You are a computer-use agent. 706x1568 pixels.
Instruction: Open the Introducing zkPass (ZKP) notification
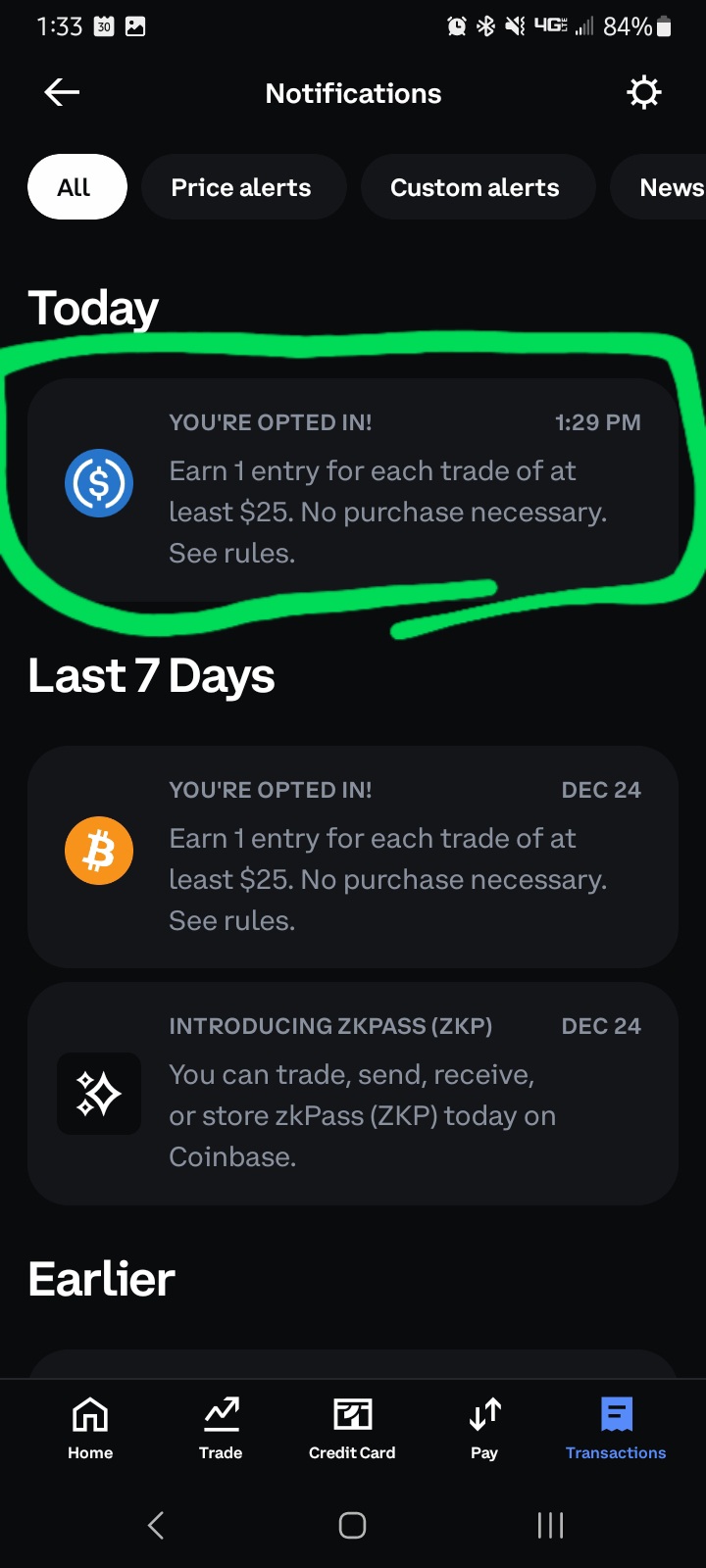point(353,1093)
